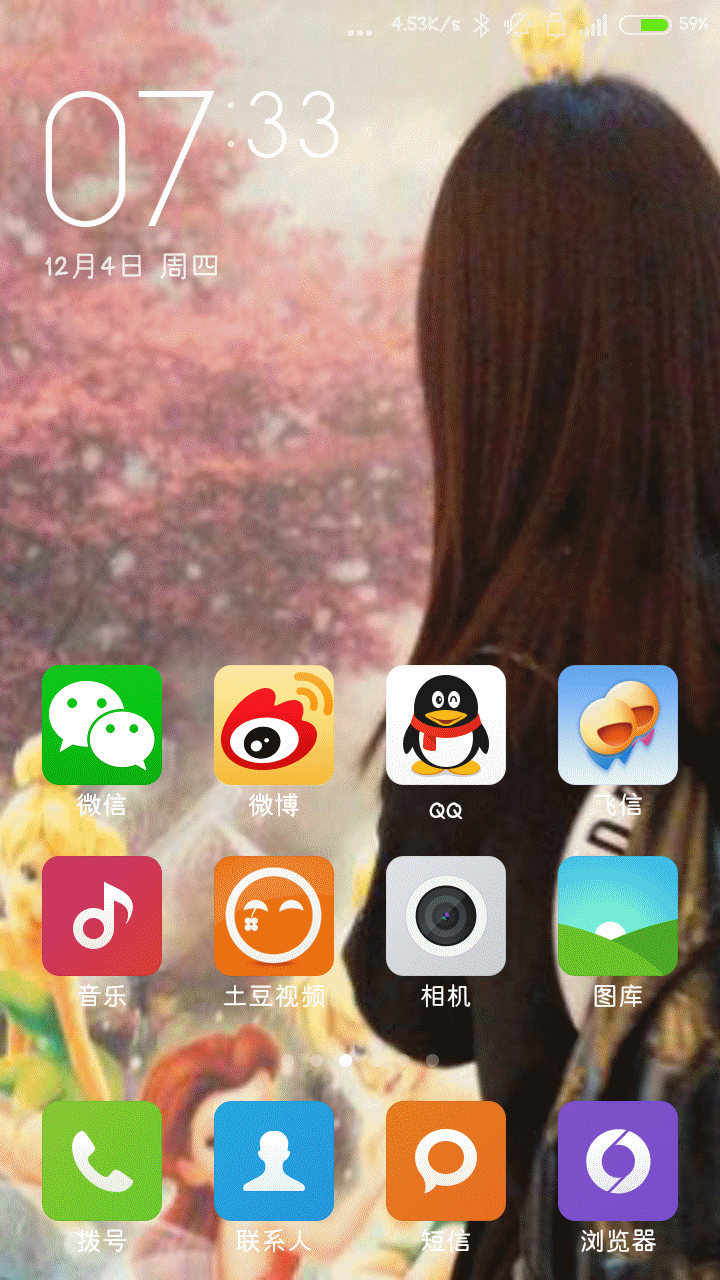This screenshot has height=1280, width=720.
Task: Launch the Browser (浏览器) app
Action: point(618,1161)
